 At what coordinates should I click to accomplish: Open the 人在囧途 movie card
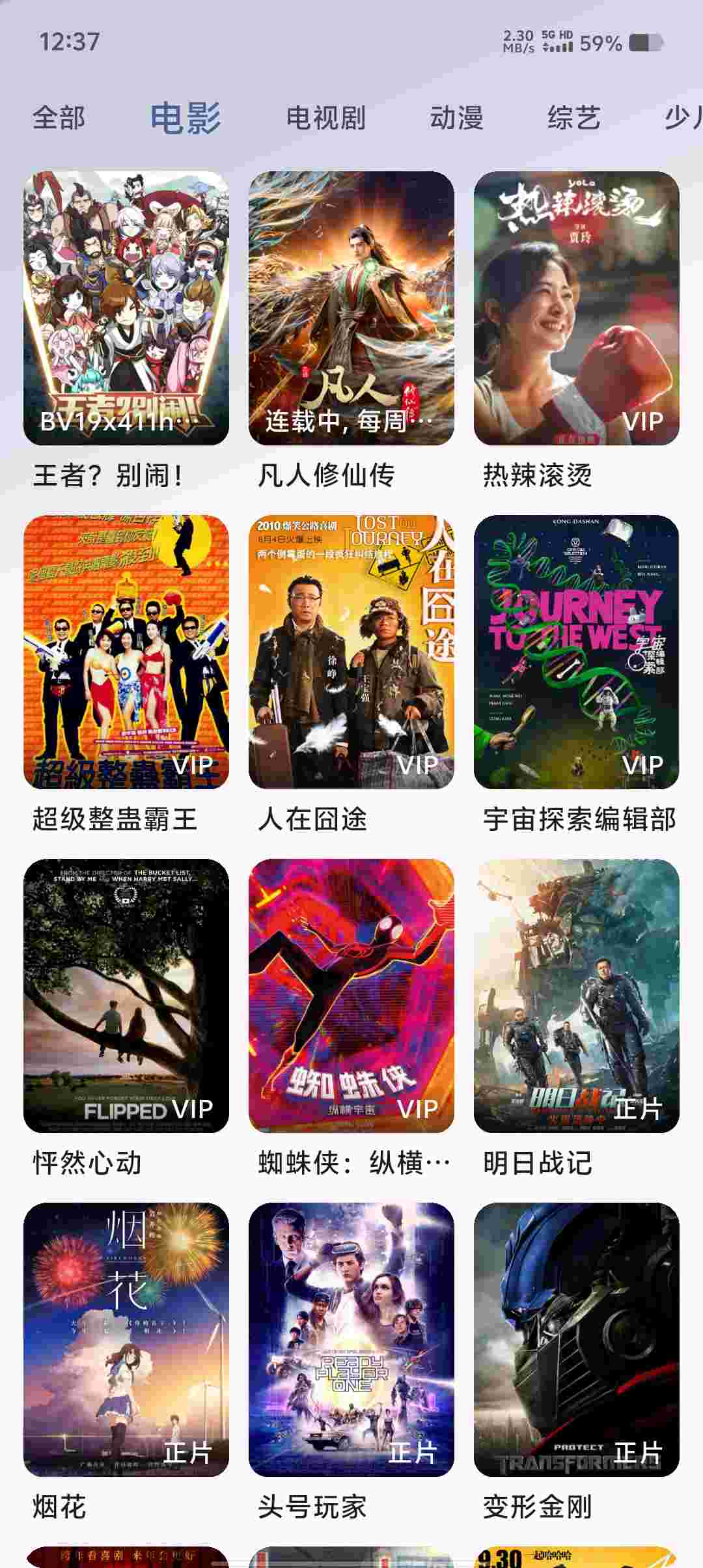tap(351, 652)
